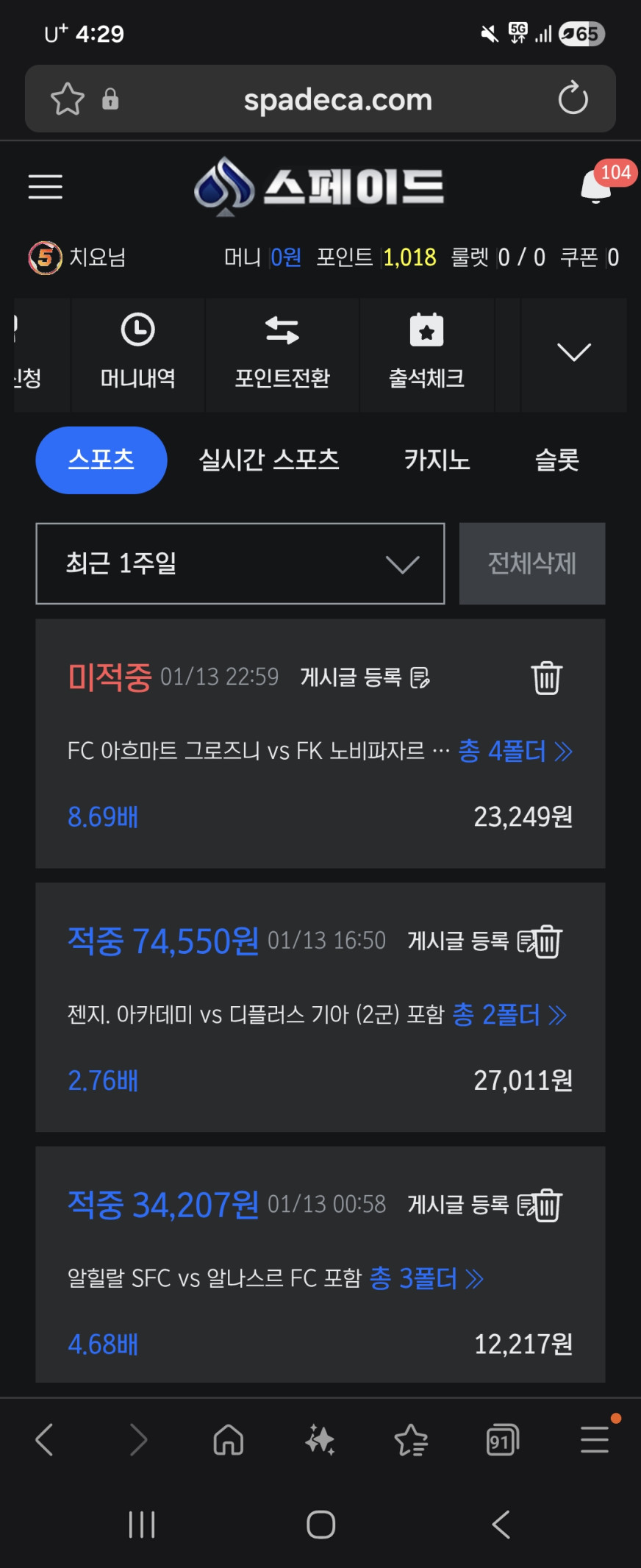The image size is (641, 1568).
Task: Tap the 전체삭제 delete-all button
Action: tap(531, 564)
